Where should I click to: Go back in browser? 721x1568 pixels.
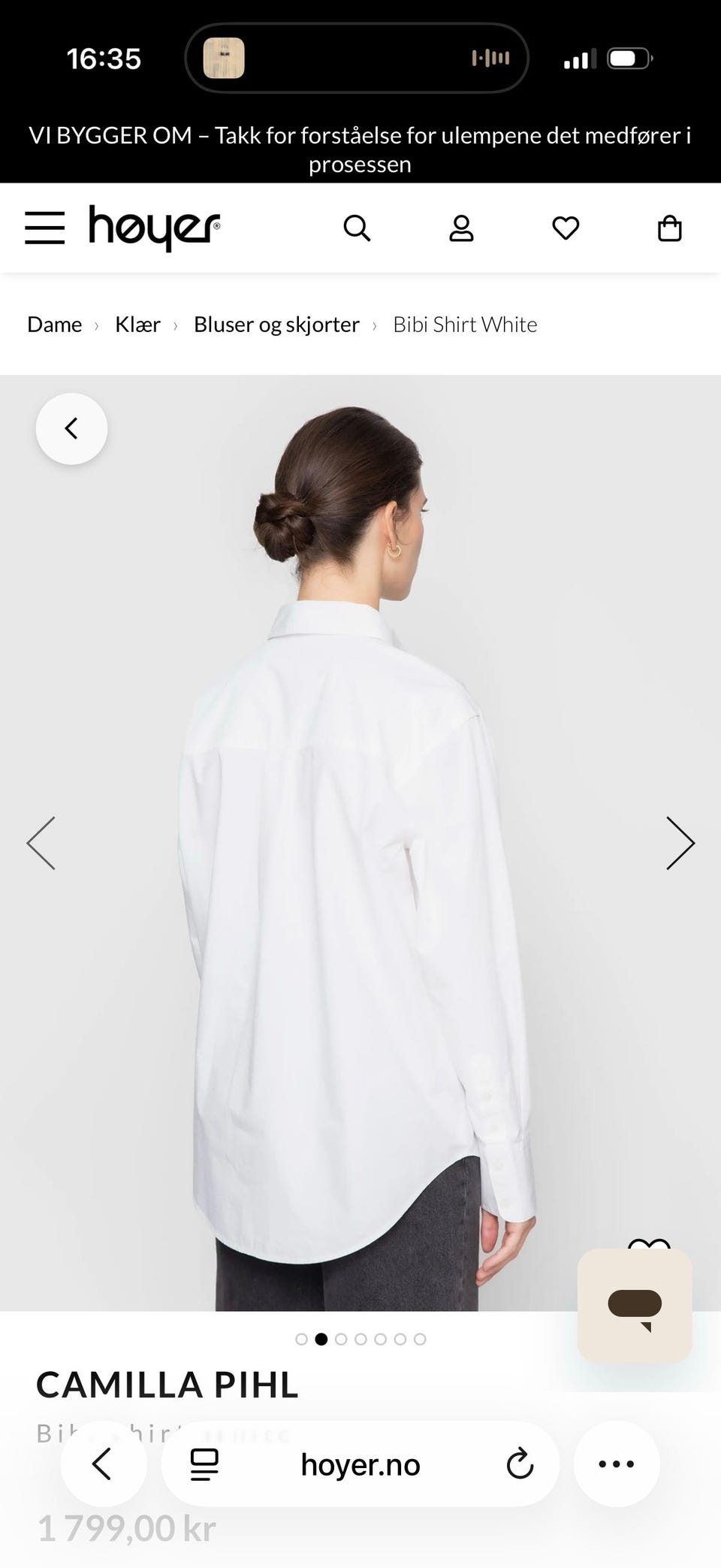coord(104,1464)
